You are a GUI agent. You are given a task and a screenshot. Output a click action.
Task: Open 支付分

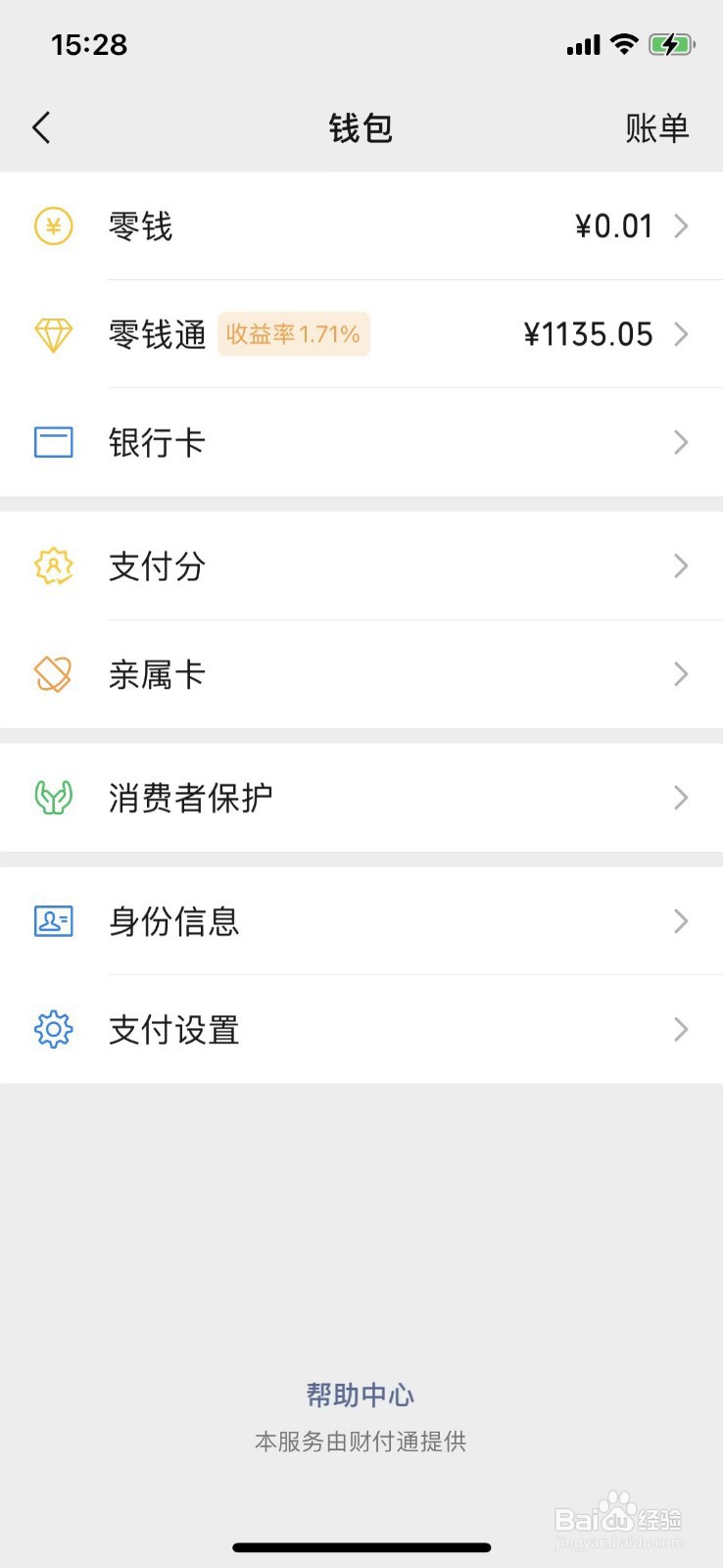[x=361, y=565]
